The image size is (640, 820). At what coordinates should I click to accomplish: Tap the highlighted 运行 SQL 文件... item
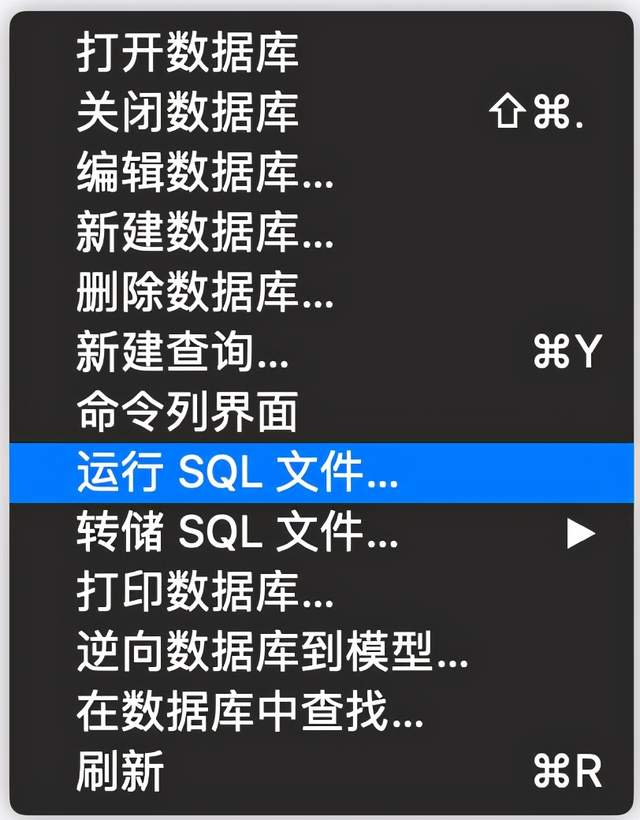tap(321, 472)
